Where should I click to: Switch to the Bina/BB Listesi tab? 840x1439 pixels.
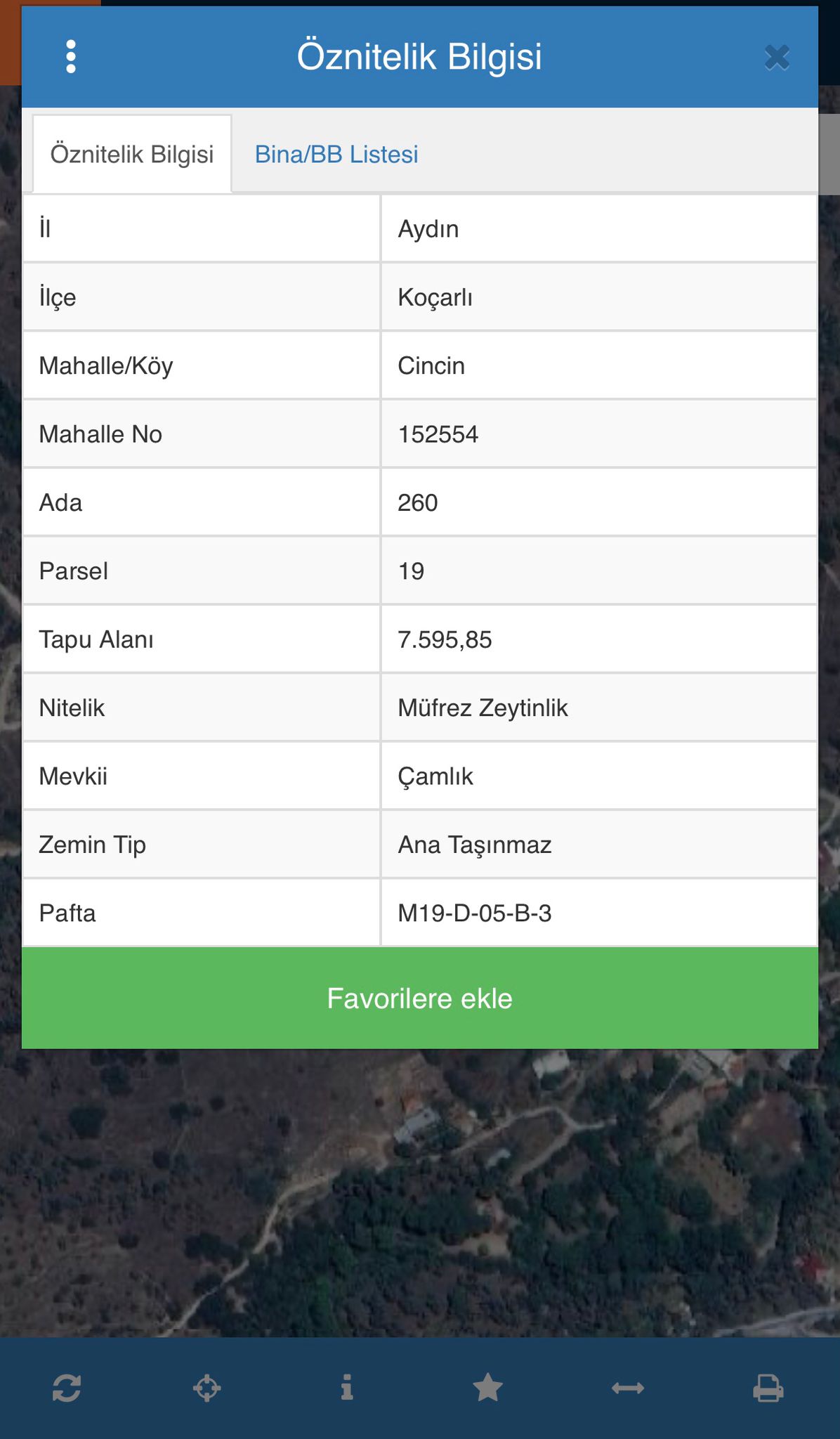point(336,154)
